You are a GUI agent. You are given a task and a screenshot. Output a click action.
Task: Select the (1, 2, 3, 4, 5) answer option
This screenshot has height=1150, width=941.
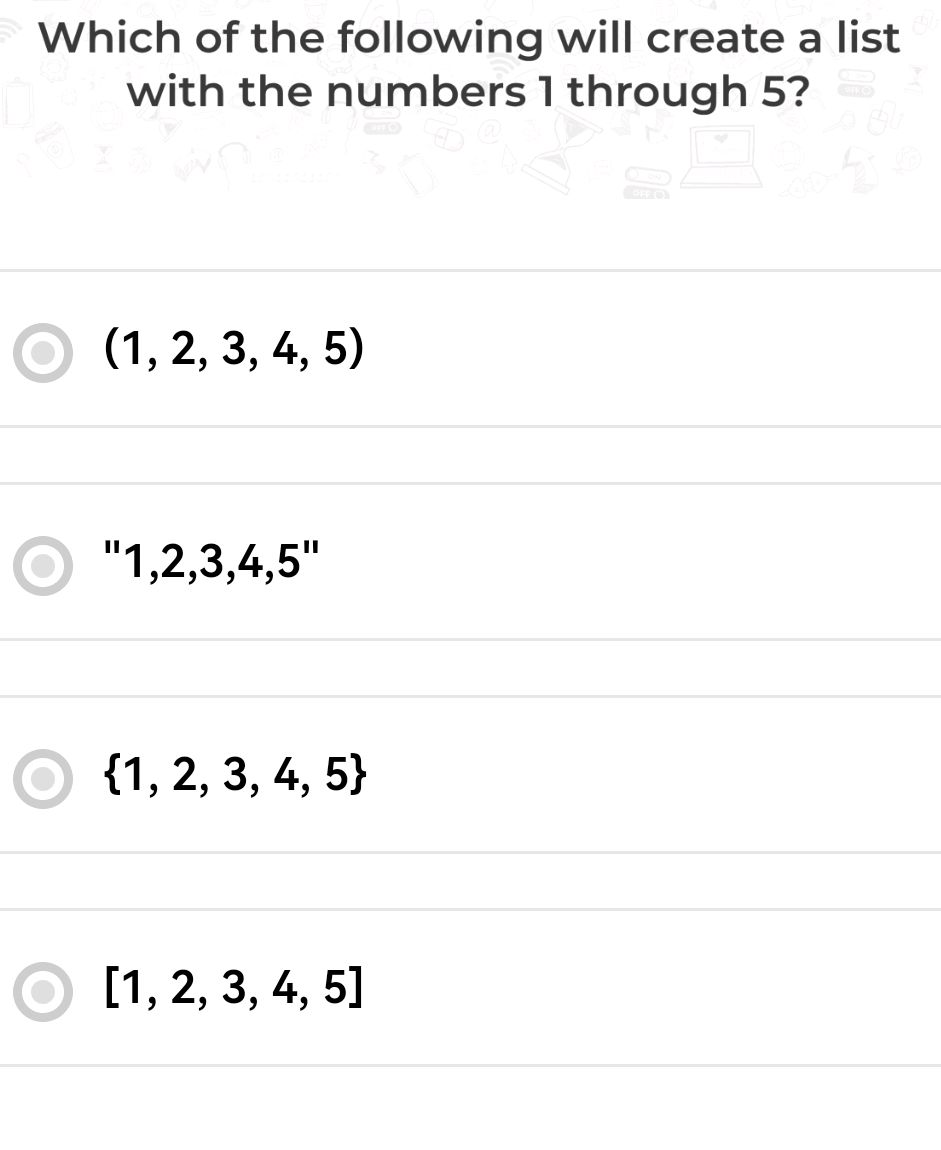(43, 352)
